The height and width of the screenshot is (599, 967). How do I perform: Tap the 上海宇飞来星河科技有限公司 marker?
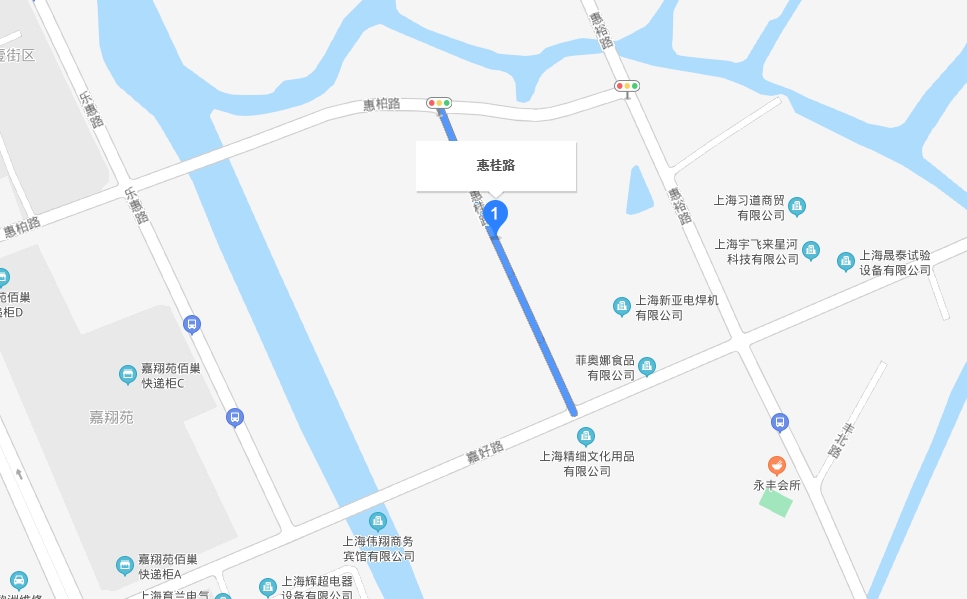[x=811, y=251]
